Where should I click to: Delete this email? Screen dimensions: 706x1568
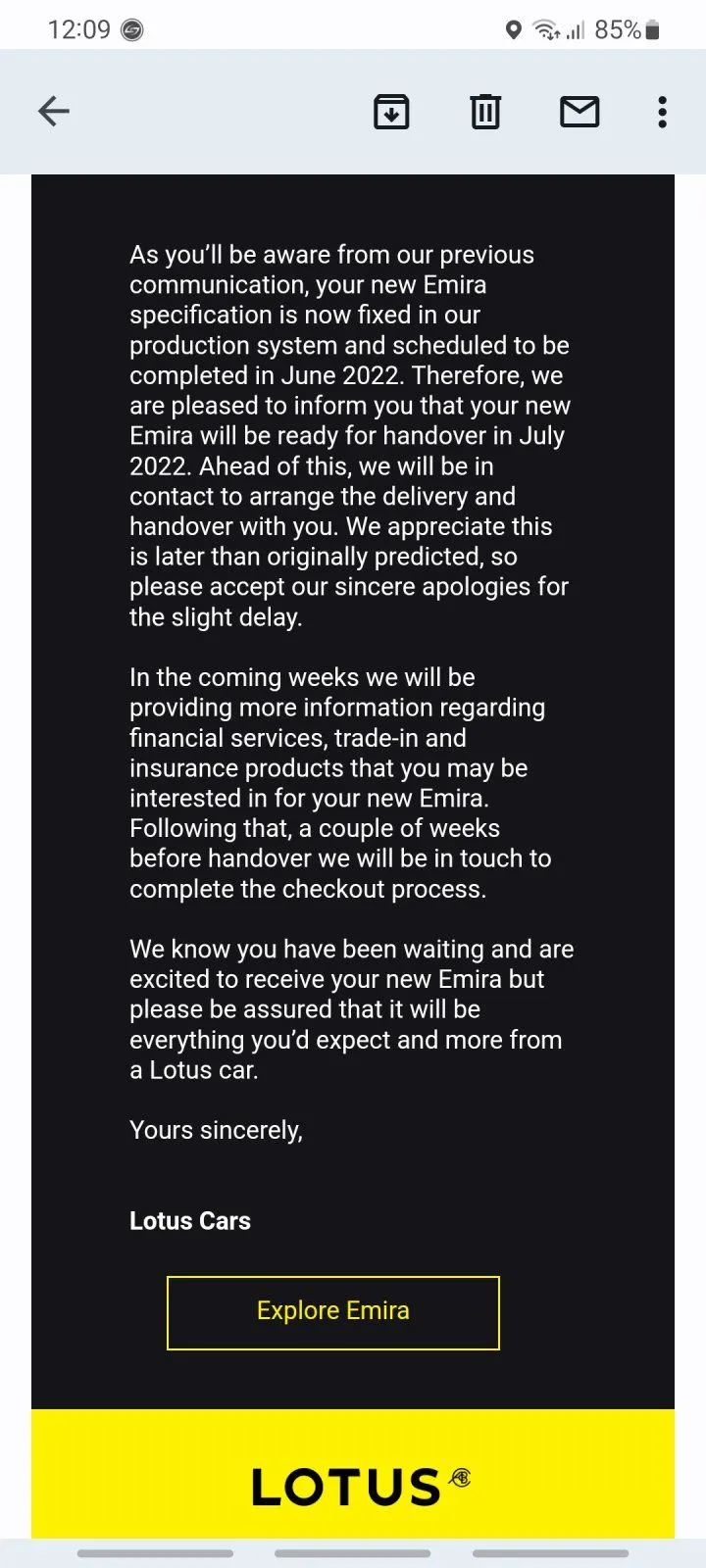485,112
